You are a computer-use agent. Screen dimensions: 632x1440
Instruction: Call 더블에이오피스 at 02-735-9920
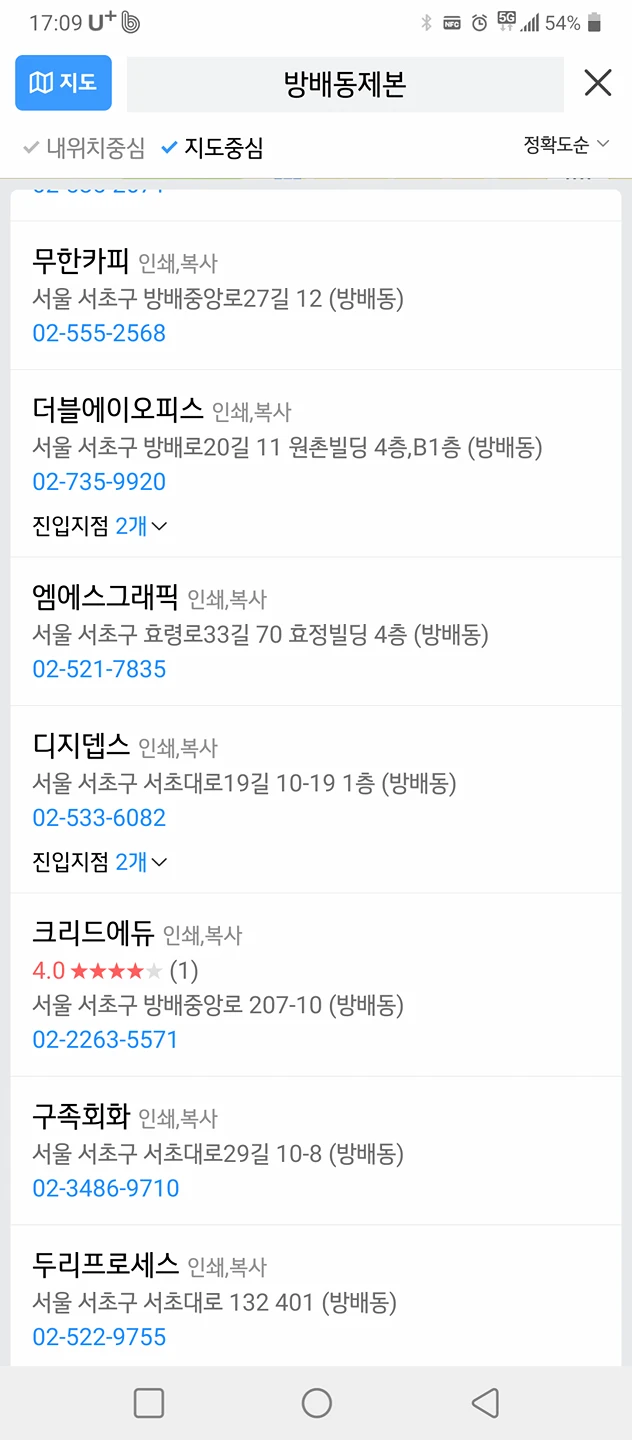[x=99, y=482]
